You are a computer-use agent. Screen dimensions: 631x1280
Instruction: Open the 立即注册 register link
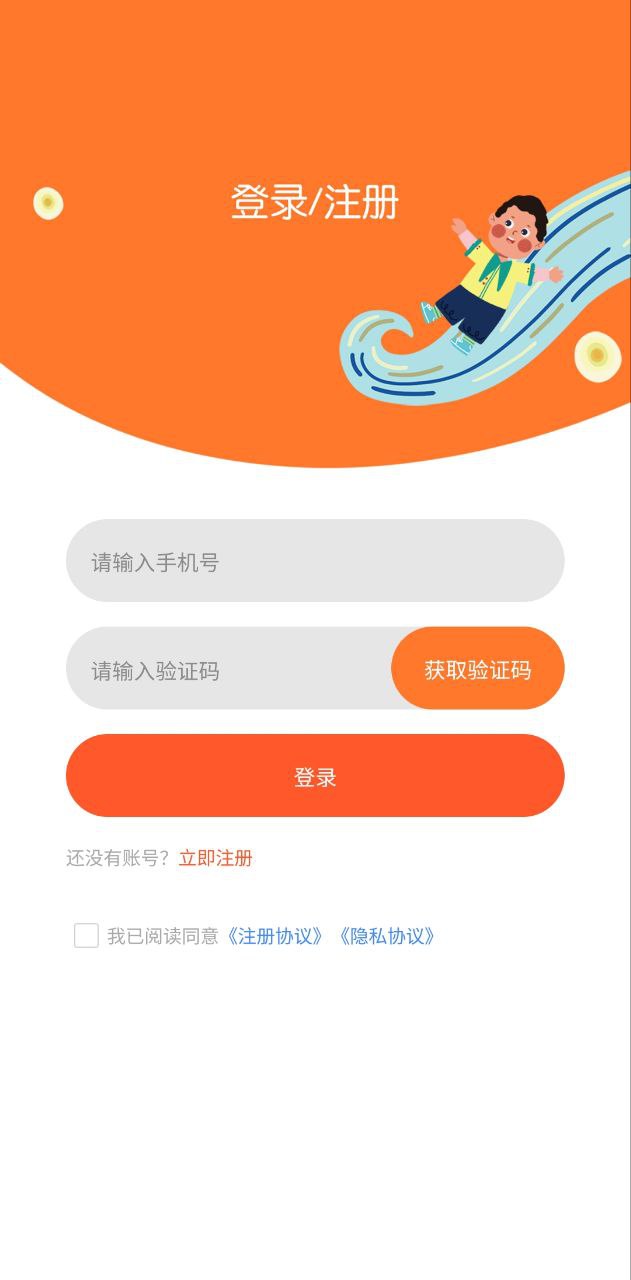coord(215,858)
